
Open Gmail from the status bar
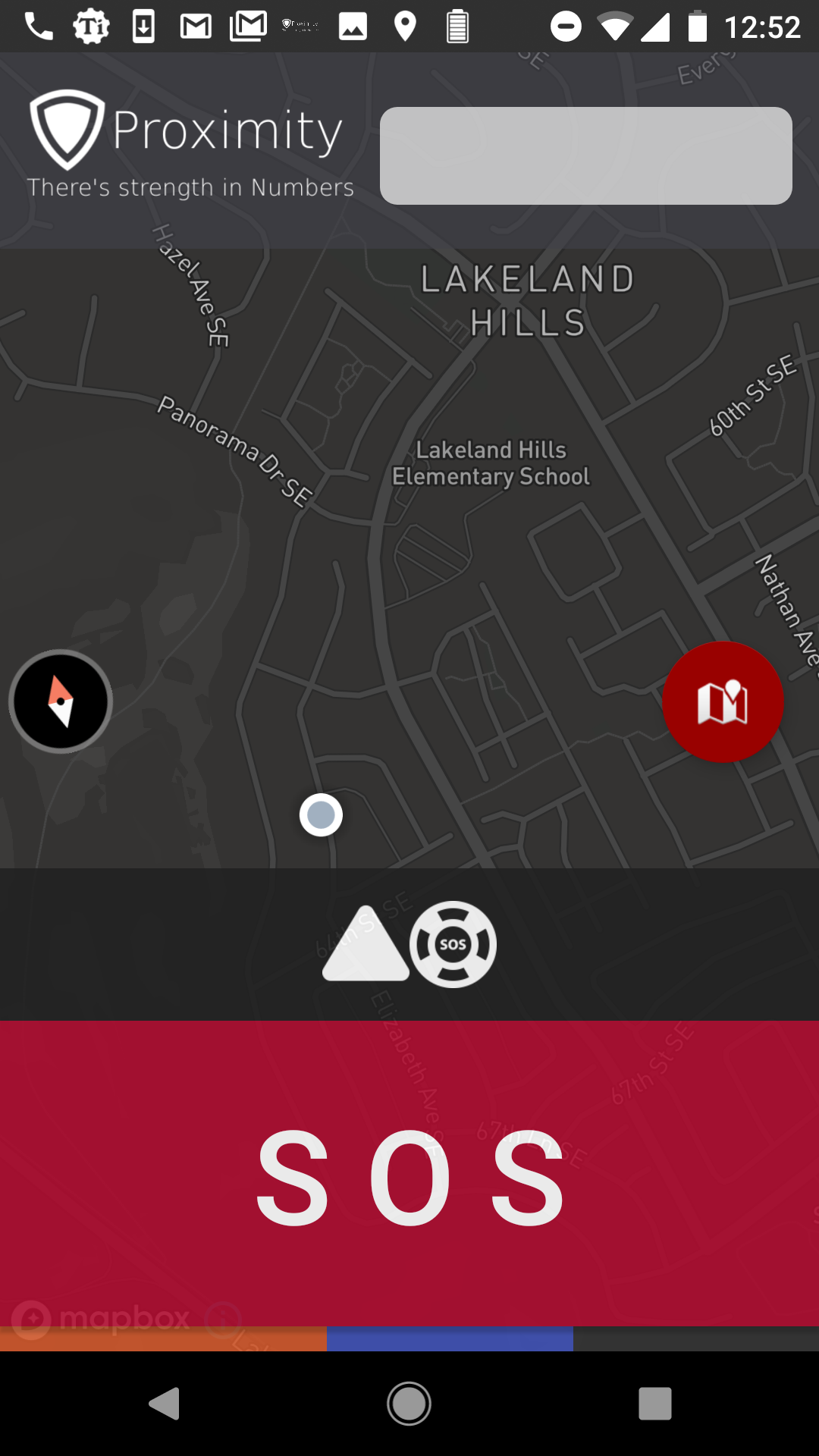point(196,25)
